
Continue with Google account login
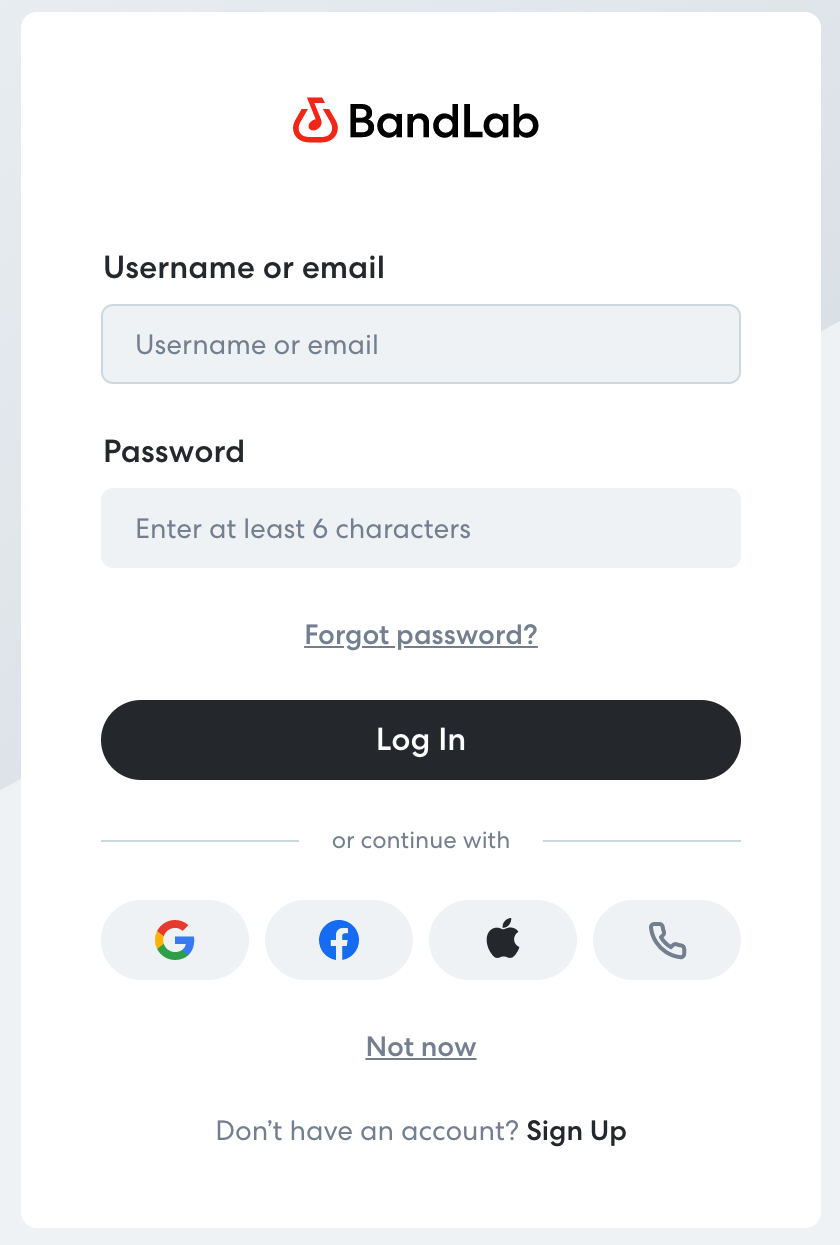pos(174,939)
